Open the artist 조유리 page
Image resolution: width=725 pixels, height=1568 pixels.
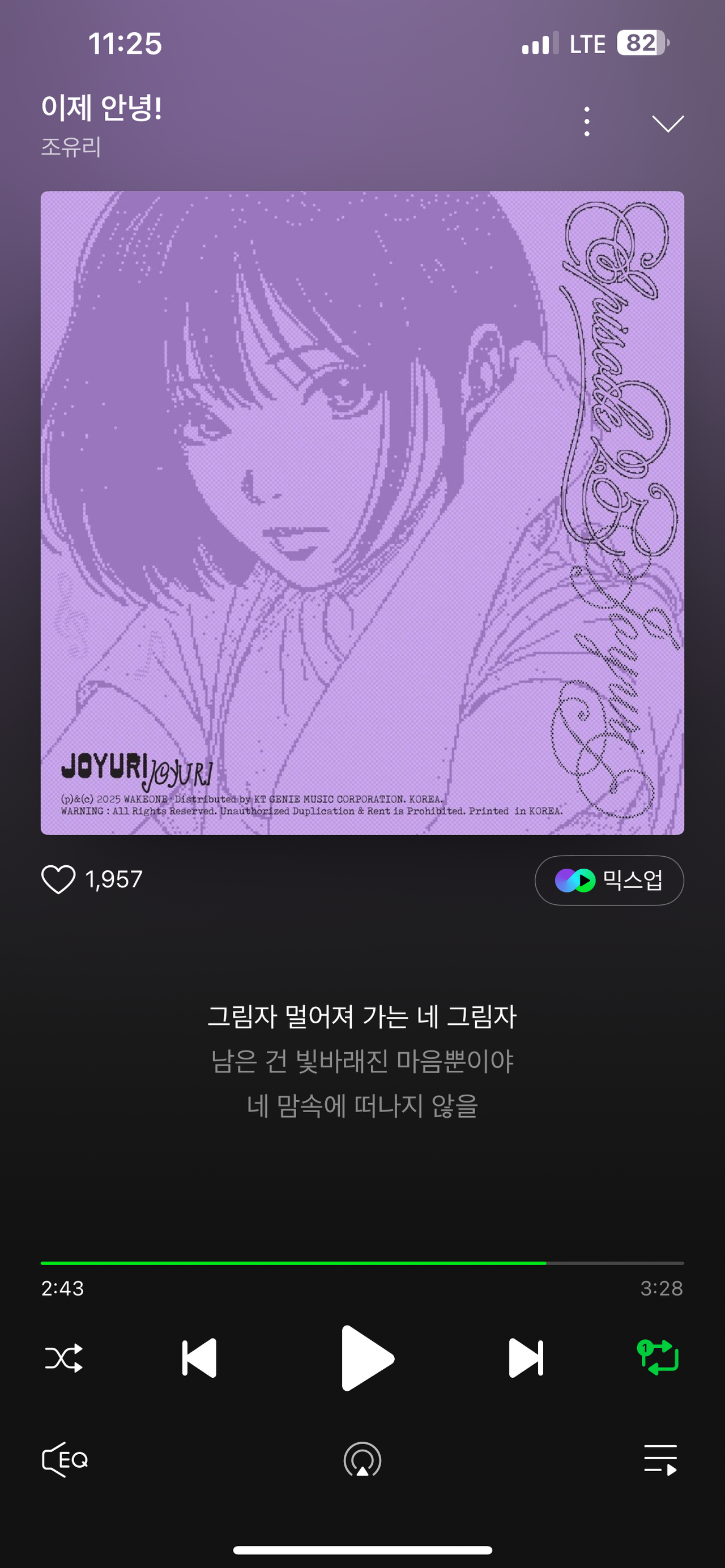tap(71, 147)
